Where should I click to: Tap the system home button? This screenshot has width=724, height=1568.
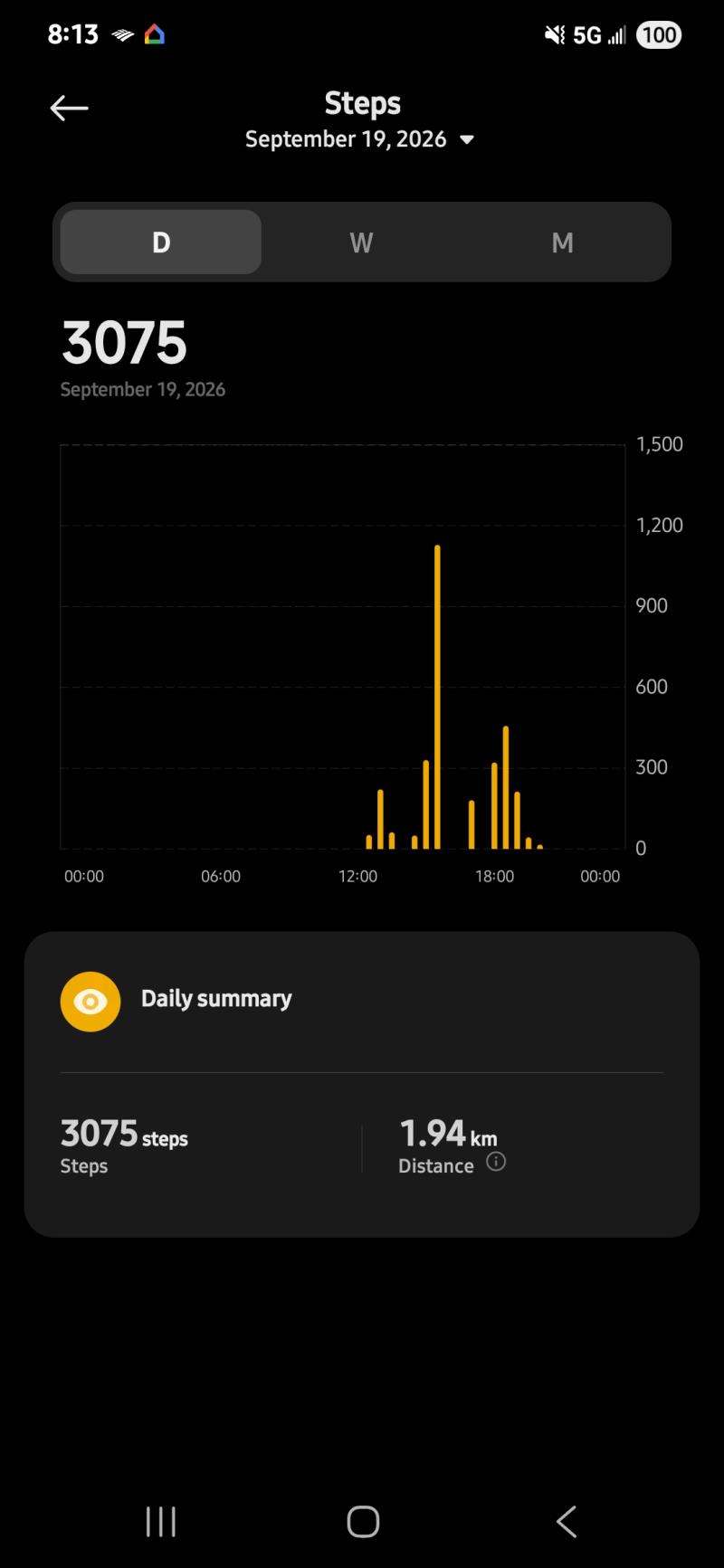pos(363,1522)
